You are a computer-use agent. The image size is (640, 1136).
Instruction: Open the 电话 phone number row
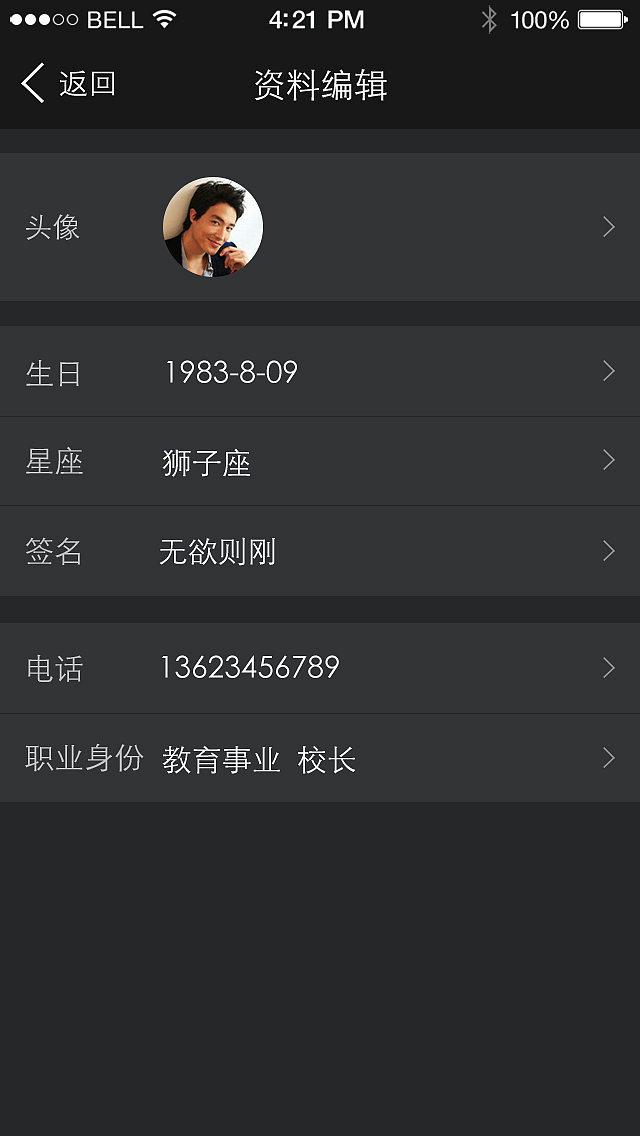point(320,668)
